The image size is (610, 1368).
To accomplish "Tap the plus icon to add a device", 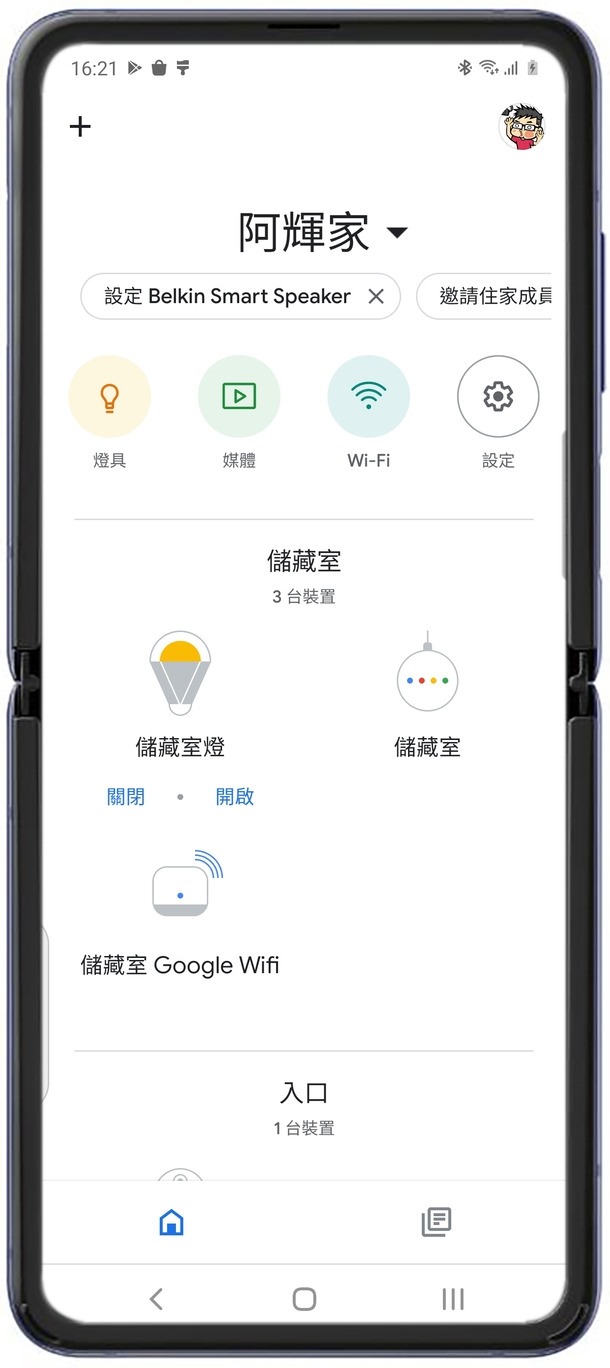I will pyautogui.click(x=80, y=127).
